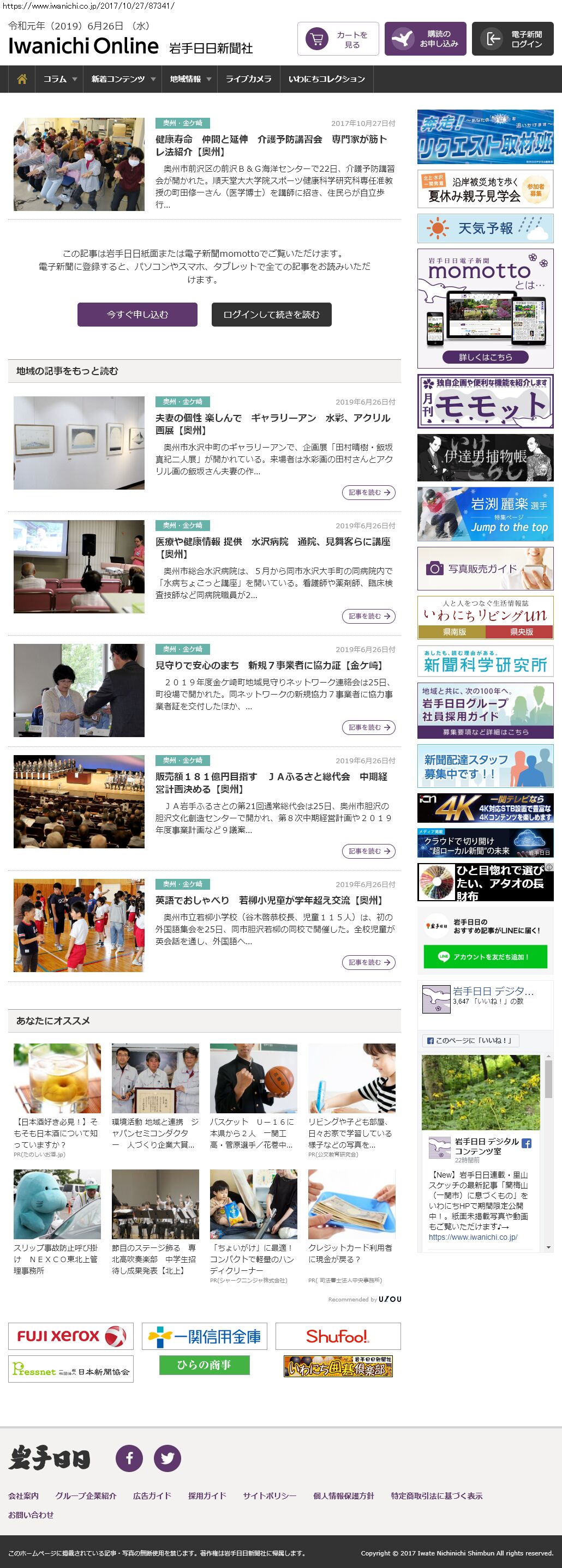Open いわにちコレクション page
The width and height of the screenshot is (562, 1568).
click(326, 79)
